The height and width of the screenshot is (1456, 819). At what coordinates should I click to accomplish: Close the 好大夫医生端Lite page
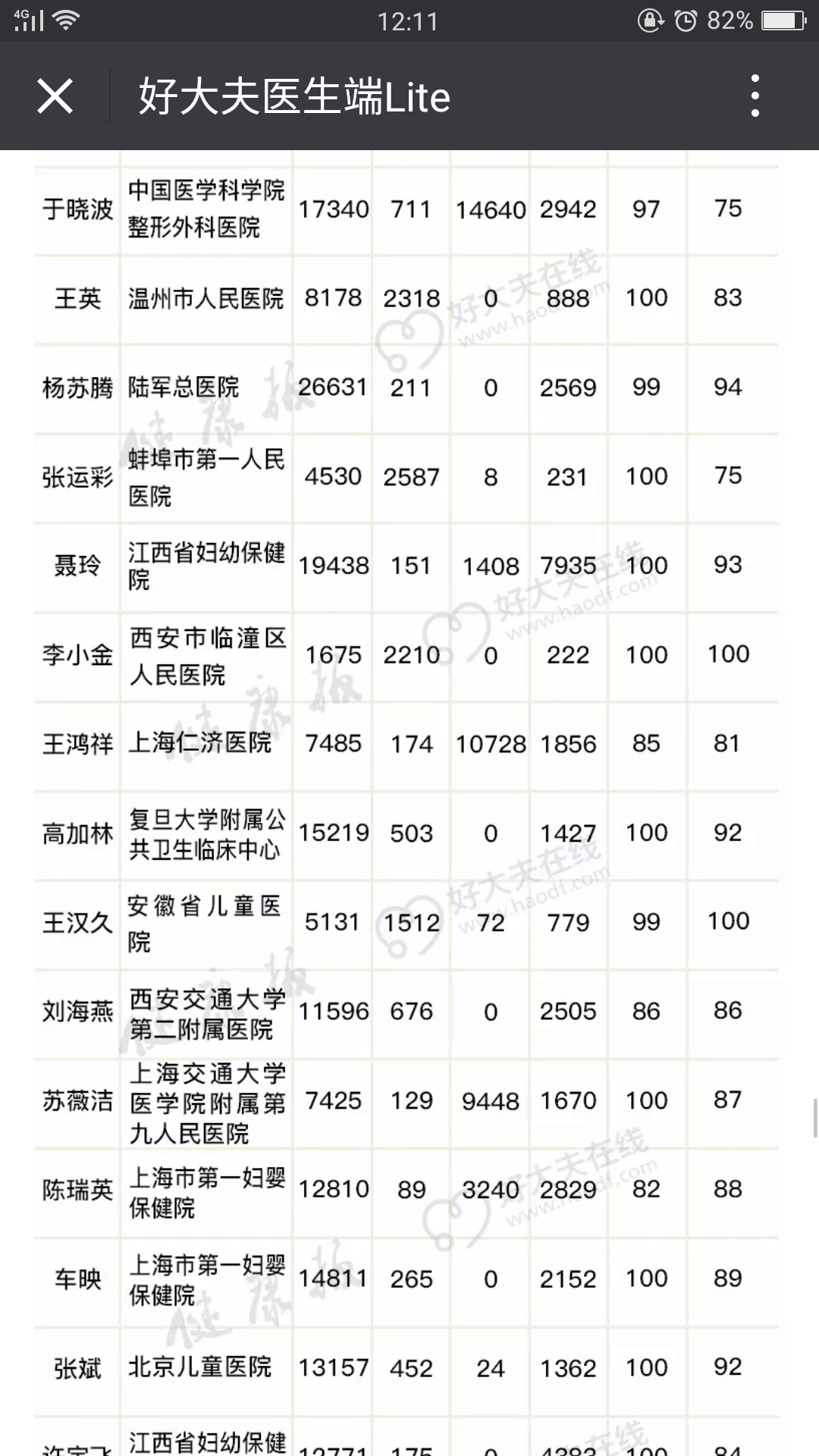(55, 96)
